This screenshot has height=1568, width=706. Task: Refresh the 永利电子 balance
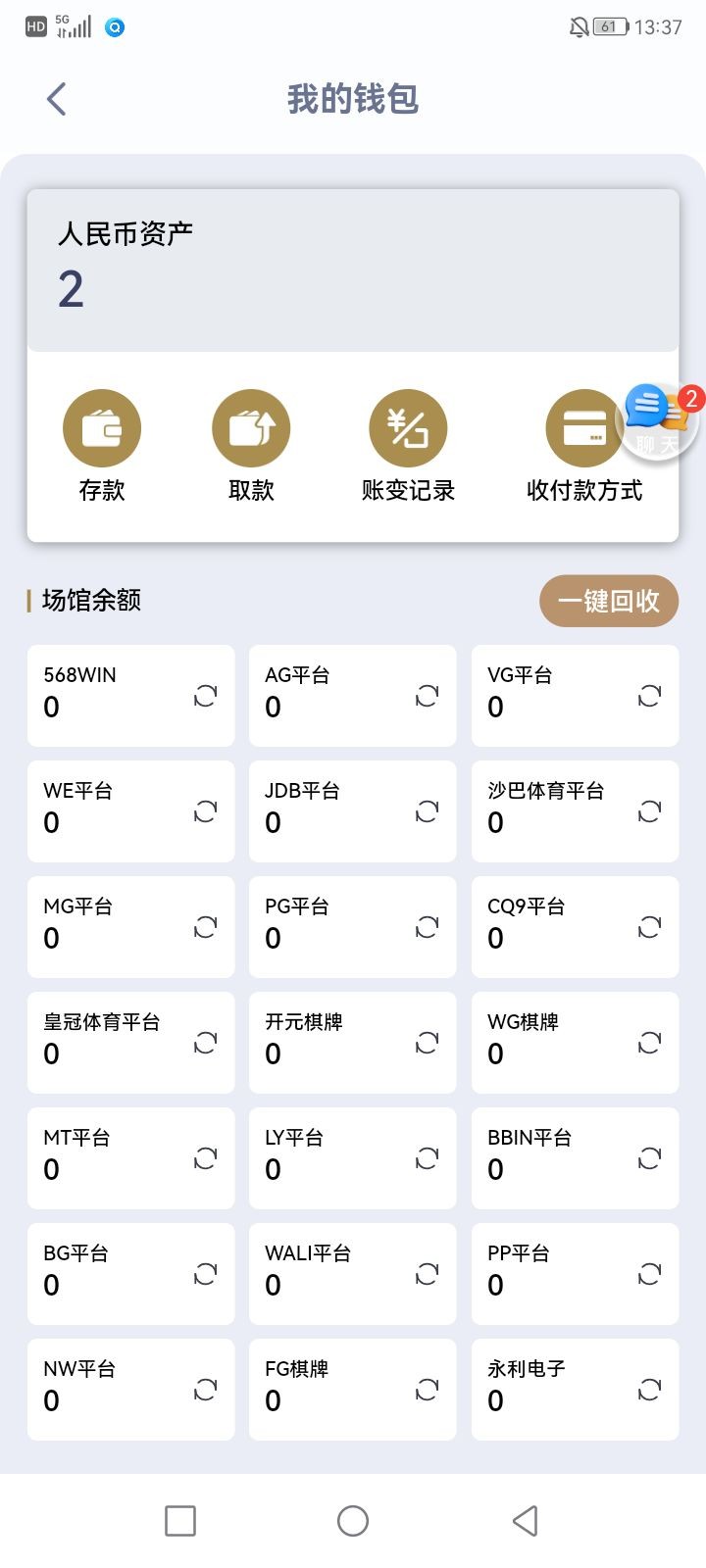click(649, 1390)
